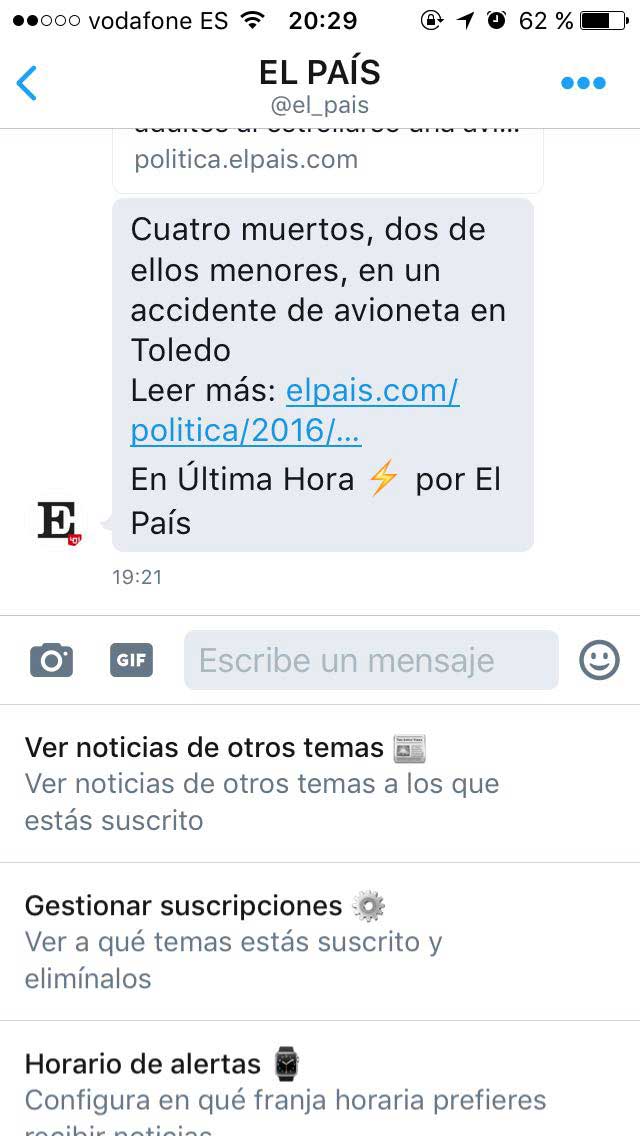
Task: Tap the camera icon to attach photo
Action: point(51,660)
